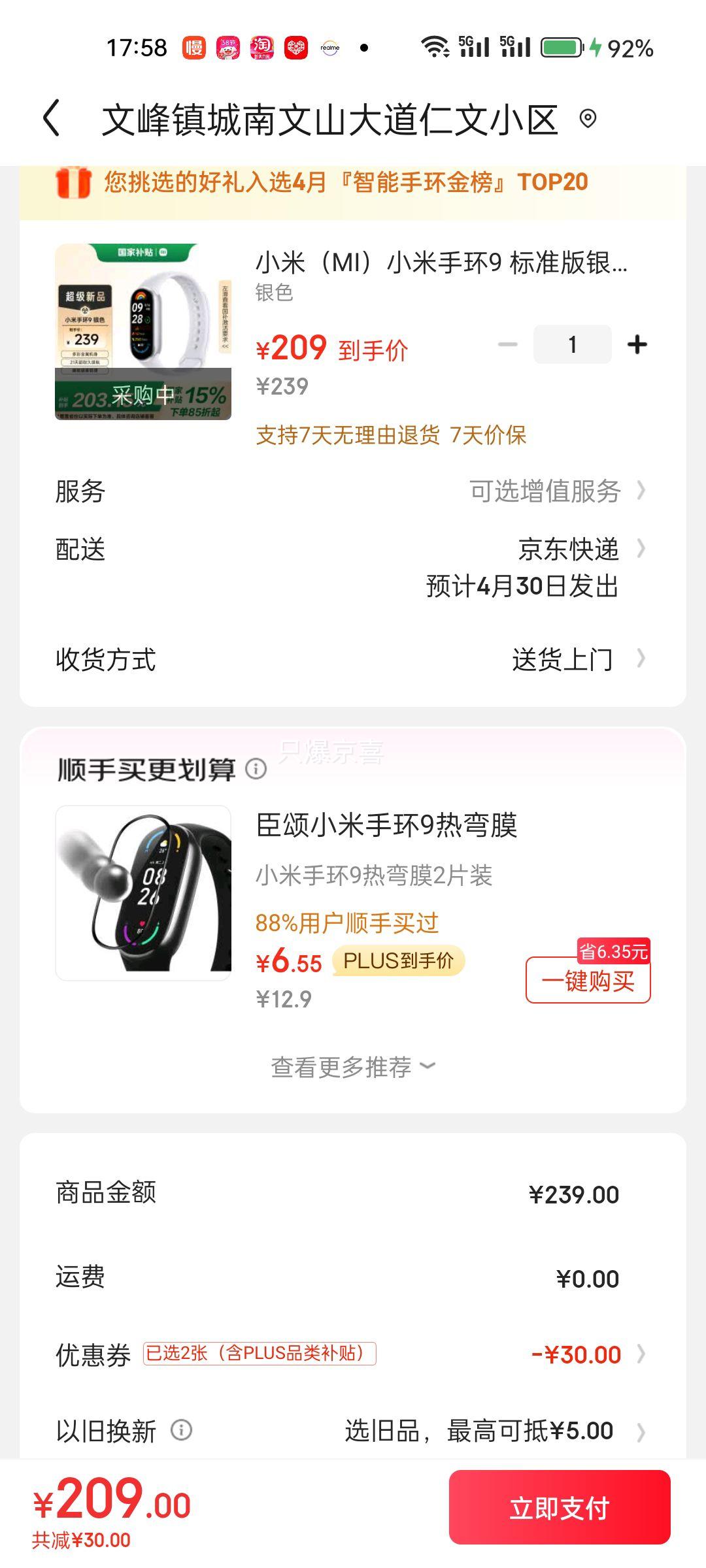This screenshot has width=706, height=1568.
Task: Open the 配送 京东快递 delivery options
Action: pos(567,550)
